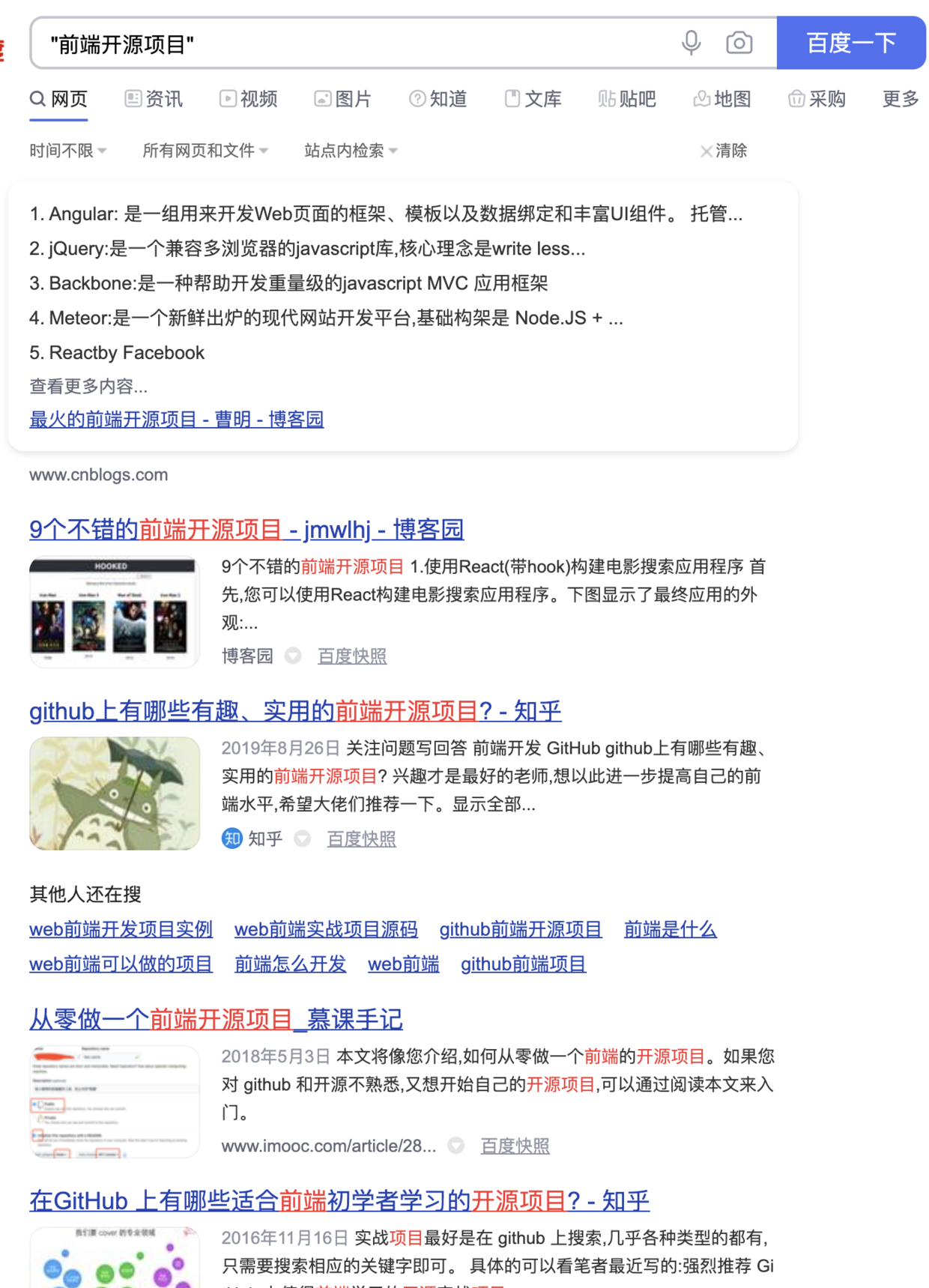This screenshot has height=1288, width=929.
Task: Search related query web前端实战项目源码
Action: pos(326,930)
